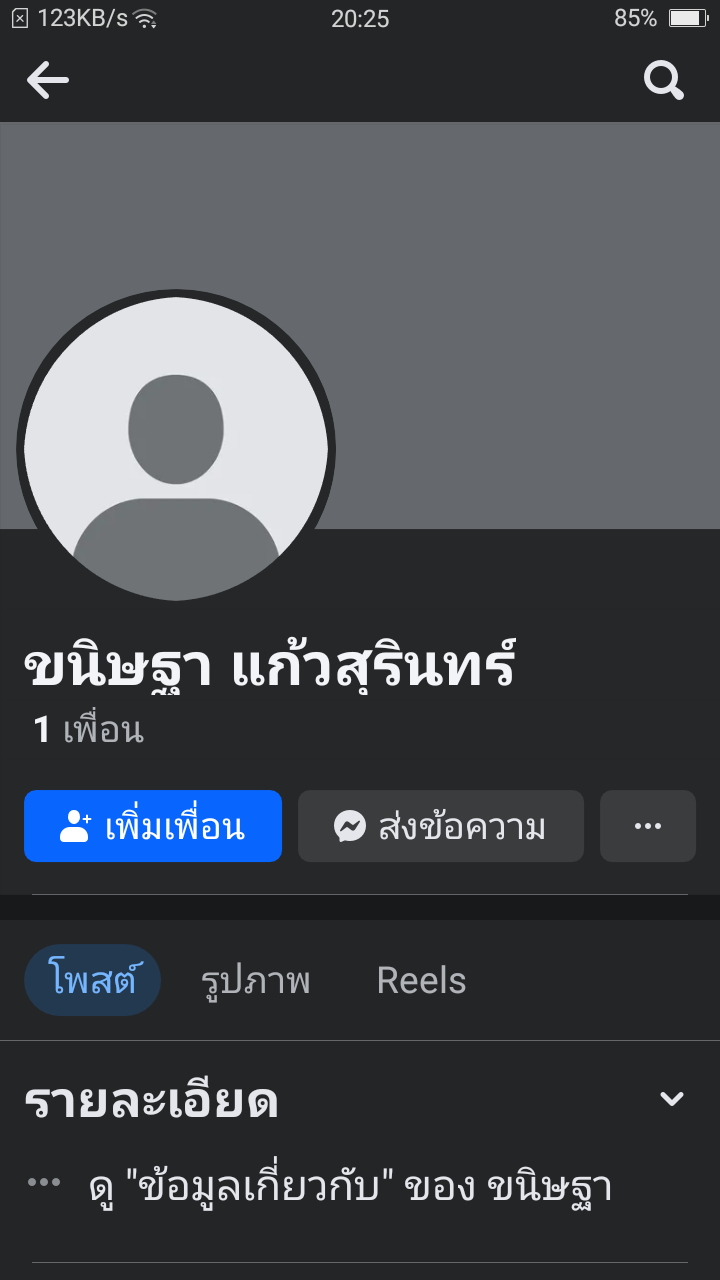
Task: Open the three-dot more options button
Action: pyautogui.click(x=648, y=826)
